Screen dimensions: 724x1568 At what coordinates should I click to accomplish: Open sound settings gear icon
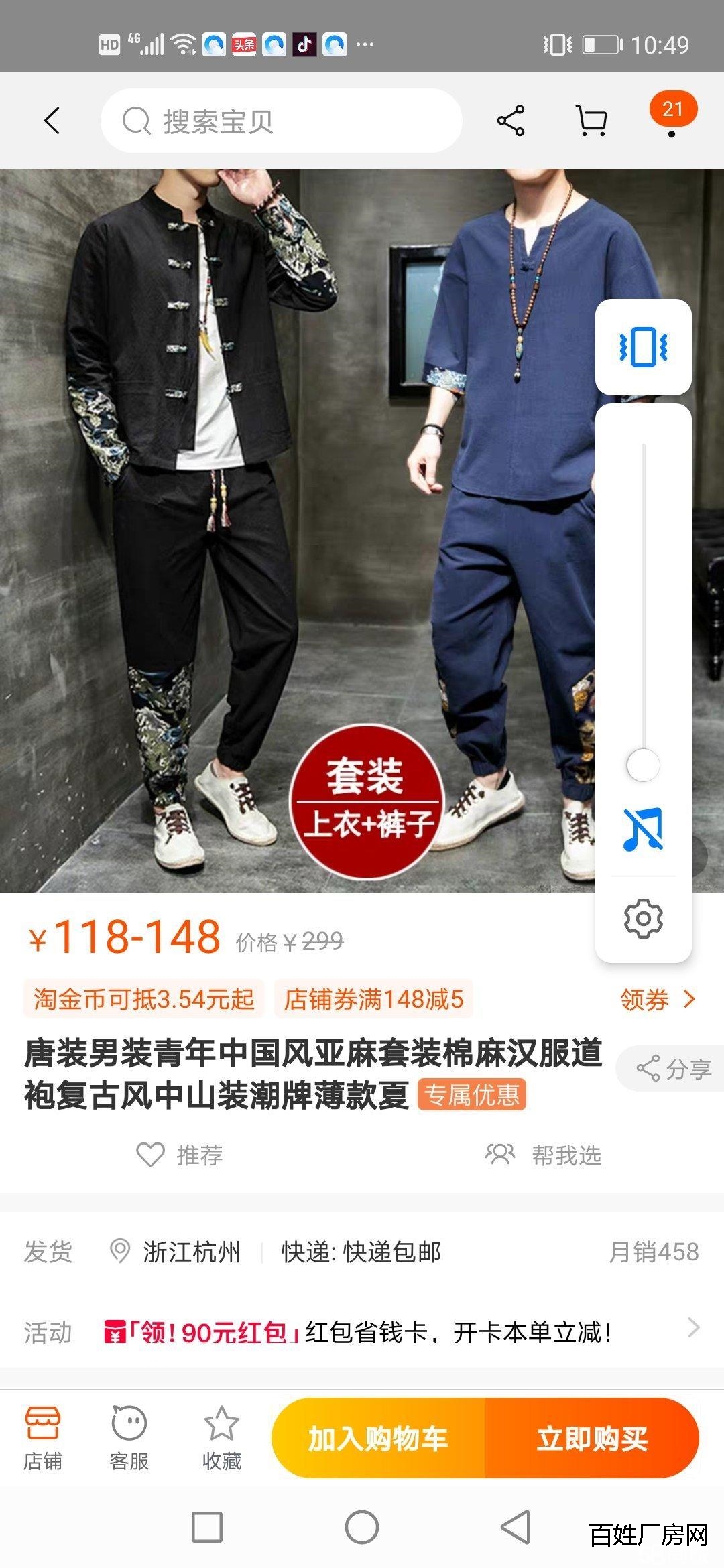point(643,919)
